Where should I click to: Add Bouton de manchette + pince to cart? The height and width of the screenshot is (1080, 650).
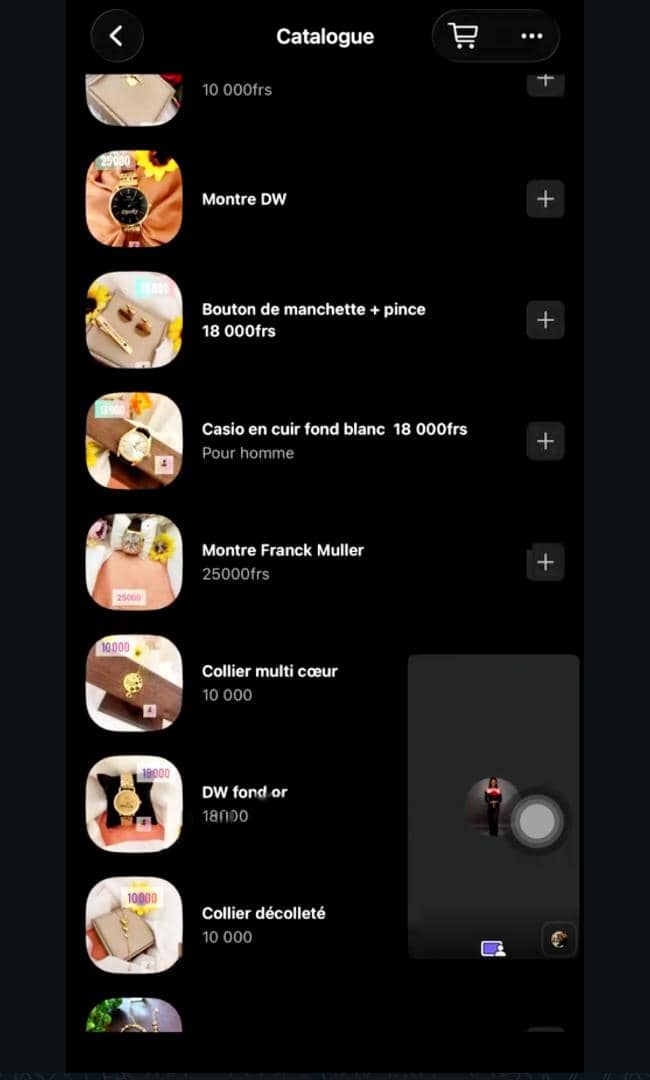[x=545, y=320]
